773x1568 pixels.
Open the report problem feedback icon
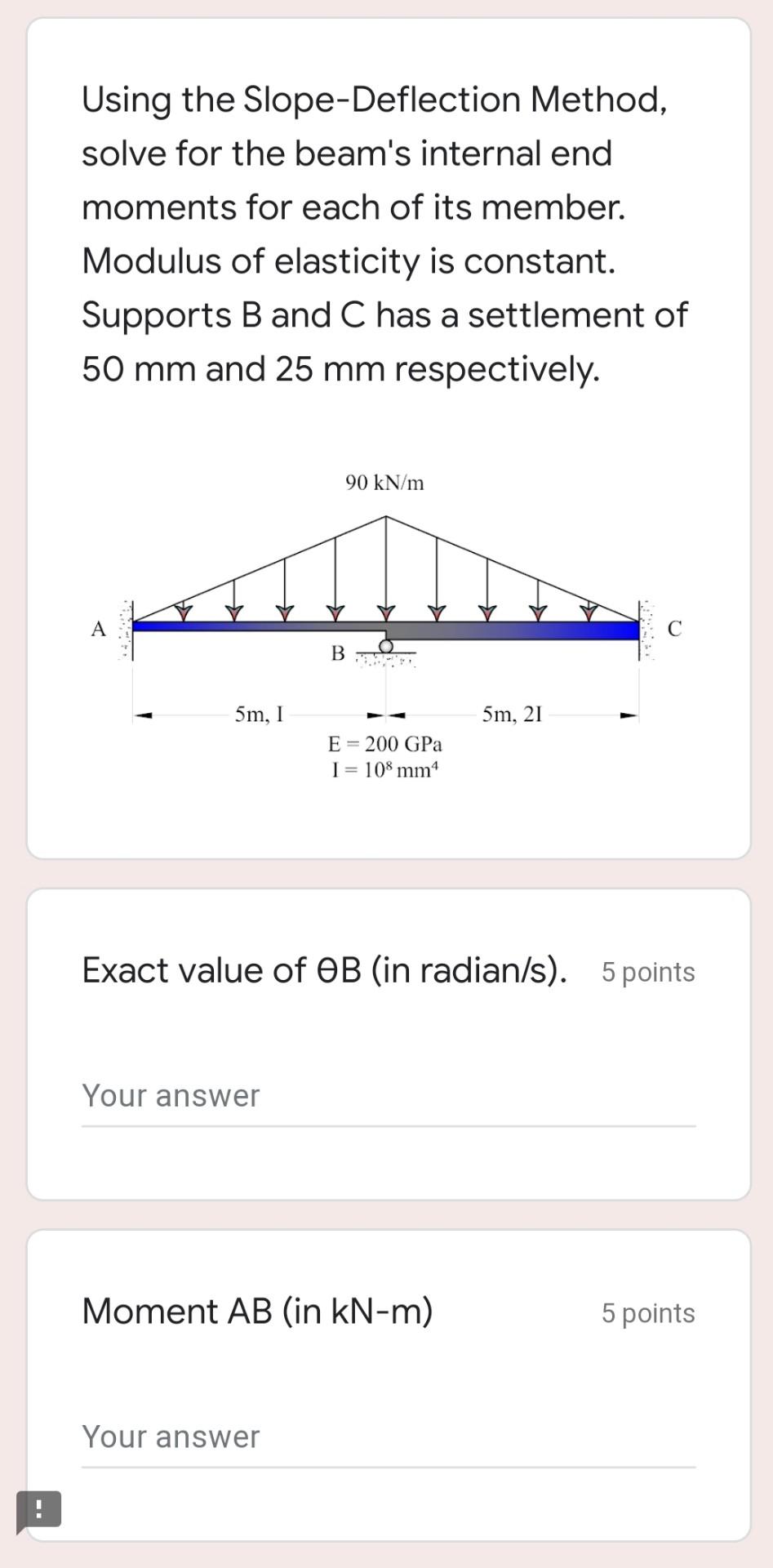(38, 1509)
